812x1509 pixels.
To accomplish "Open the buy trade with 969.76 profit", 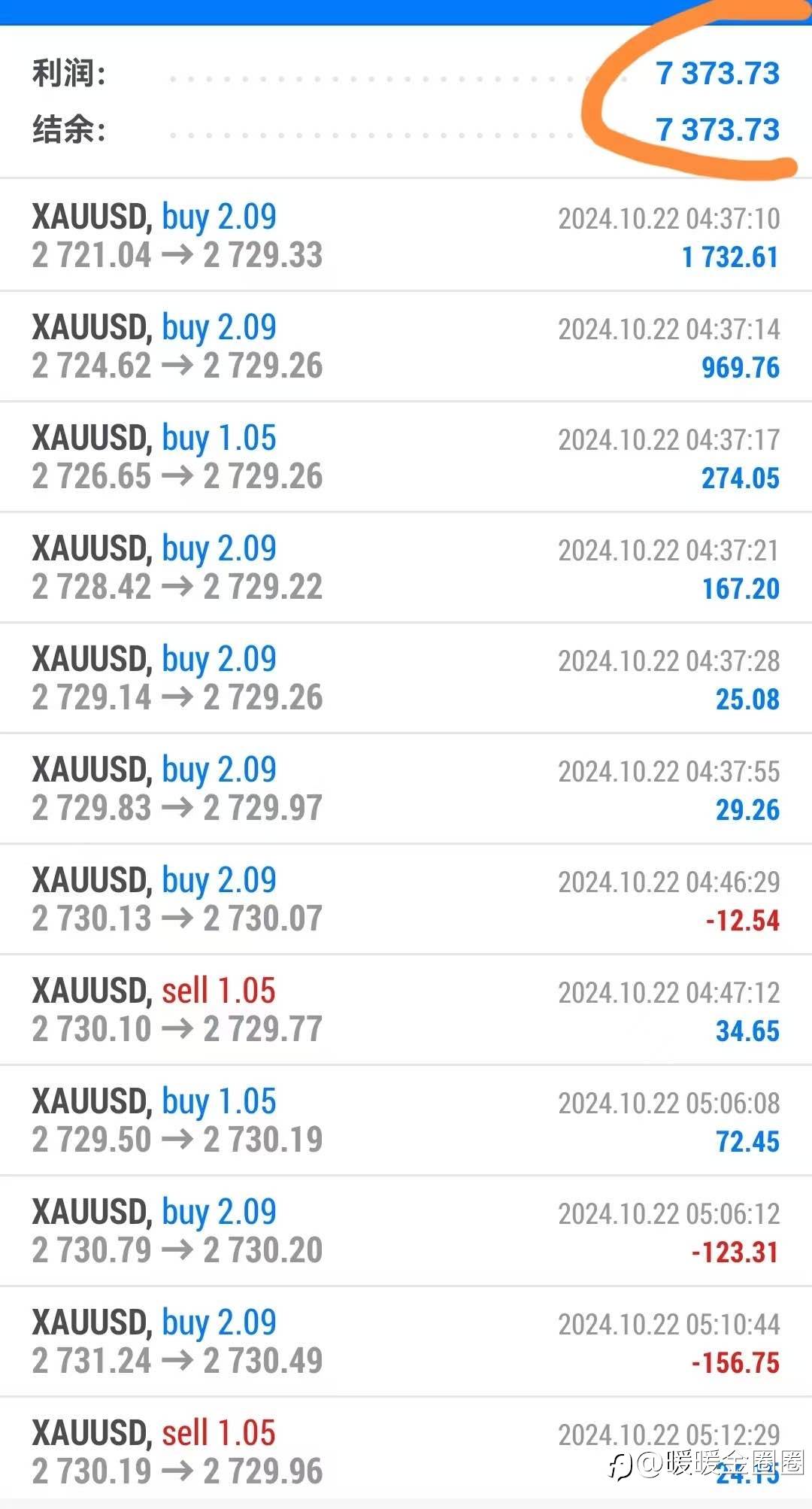I will coord(406,346).
